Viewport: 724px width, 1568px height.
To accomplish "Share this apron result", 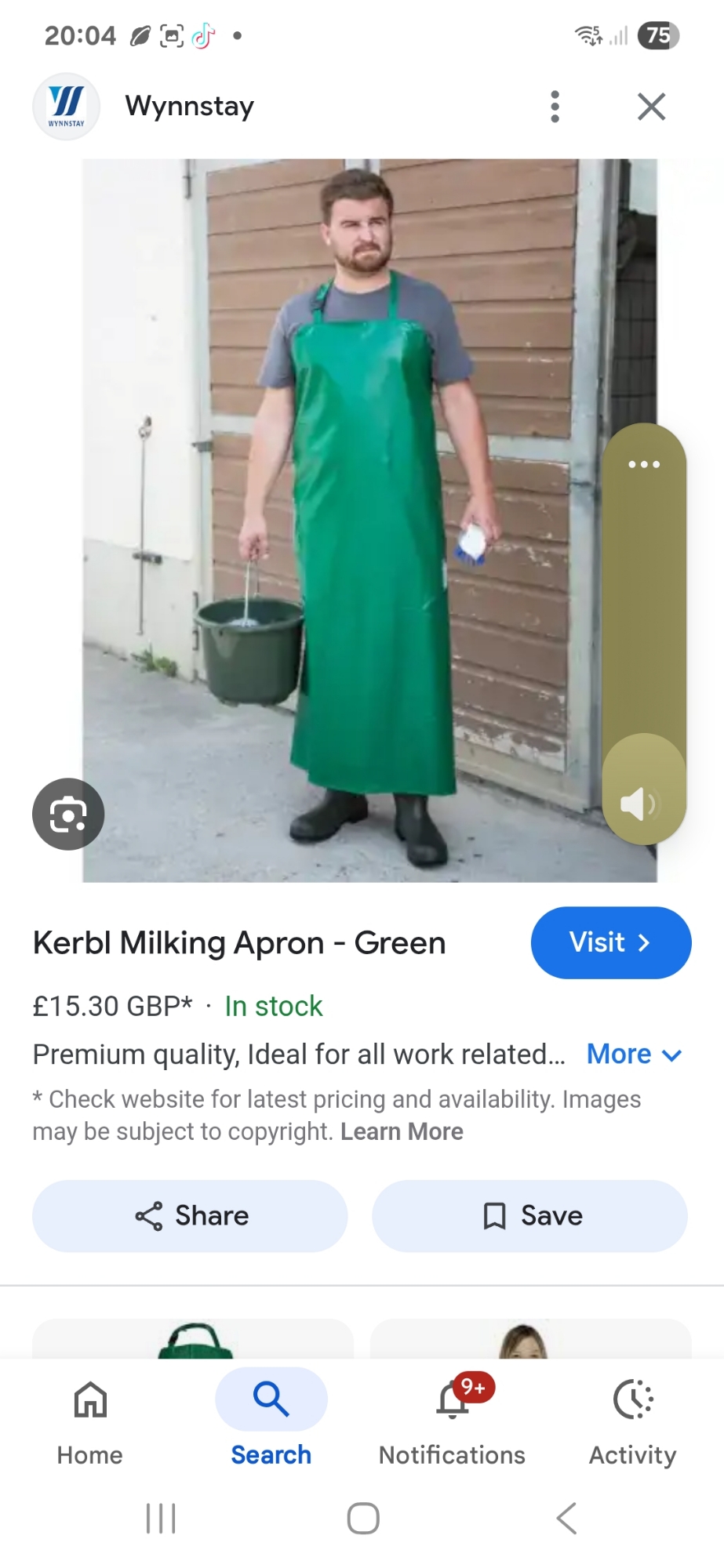I will [x=190, y=1216].
